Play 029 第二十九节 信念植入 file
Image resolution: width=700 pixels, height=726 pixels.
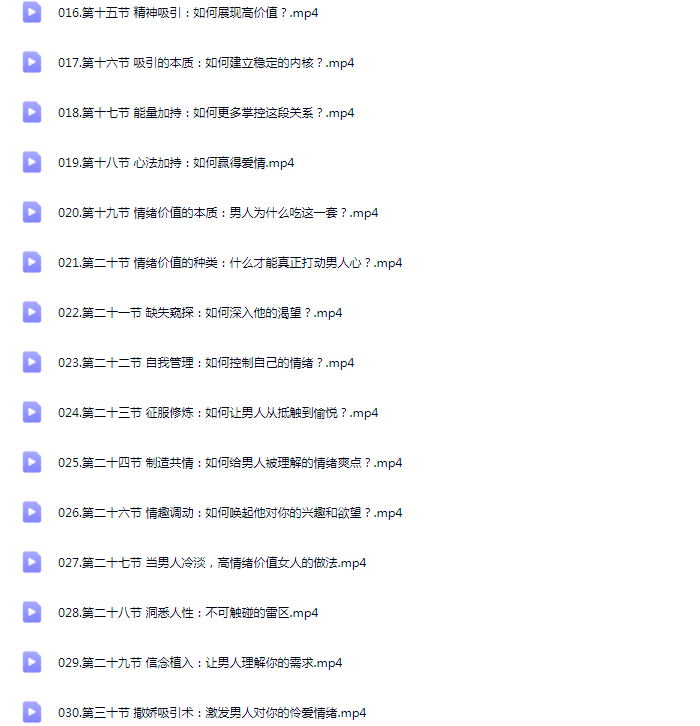pos(199,663)
